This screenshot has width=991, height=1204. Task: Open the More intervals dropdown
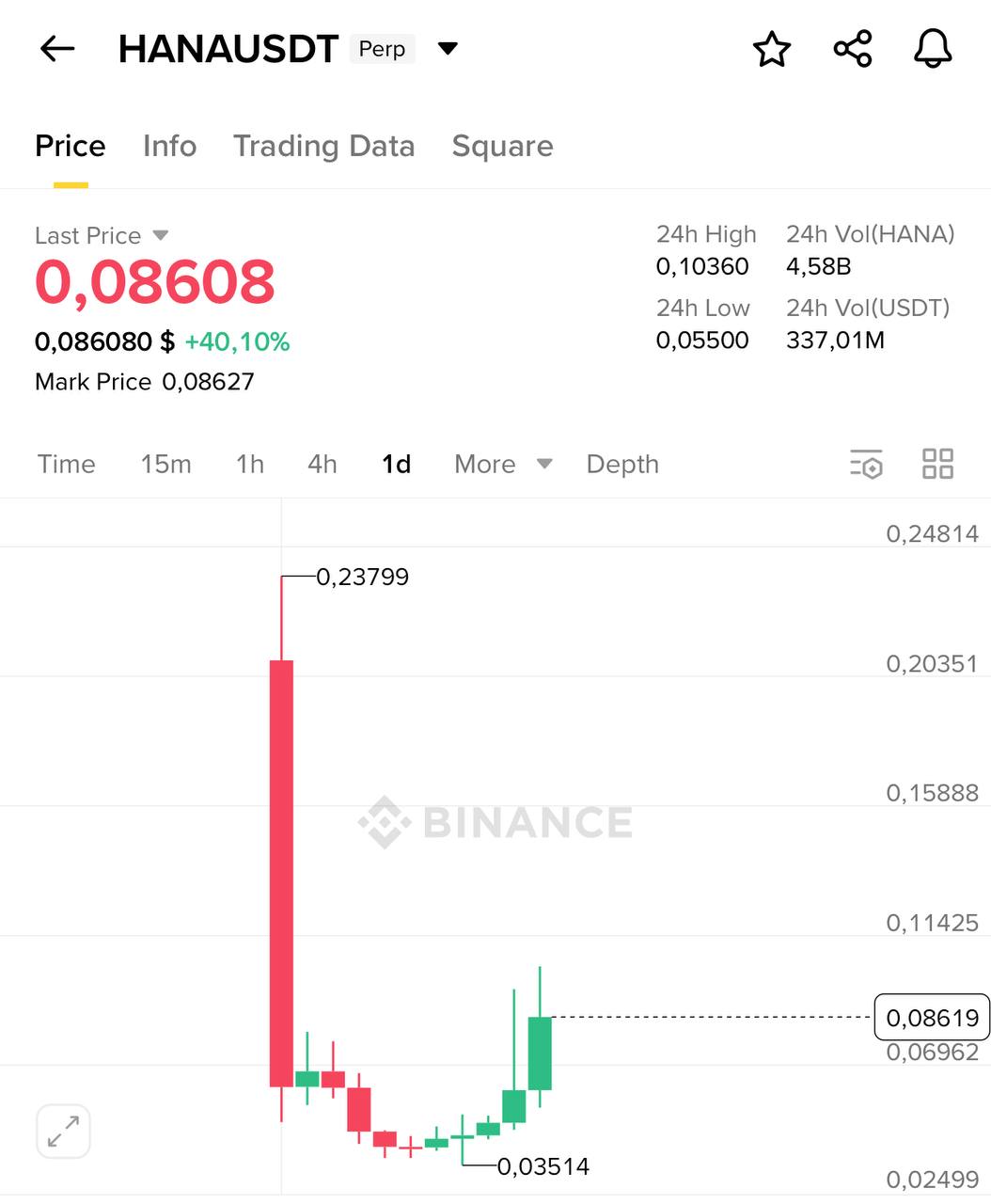(503, 464)
